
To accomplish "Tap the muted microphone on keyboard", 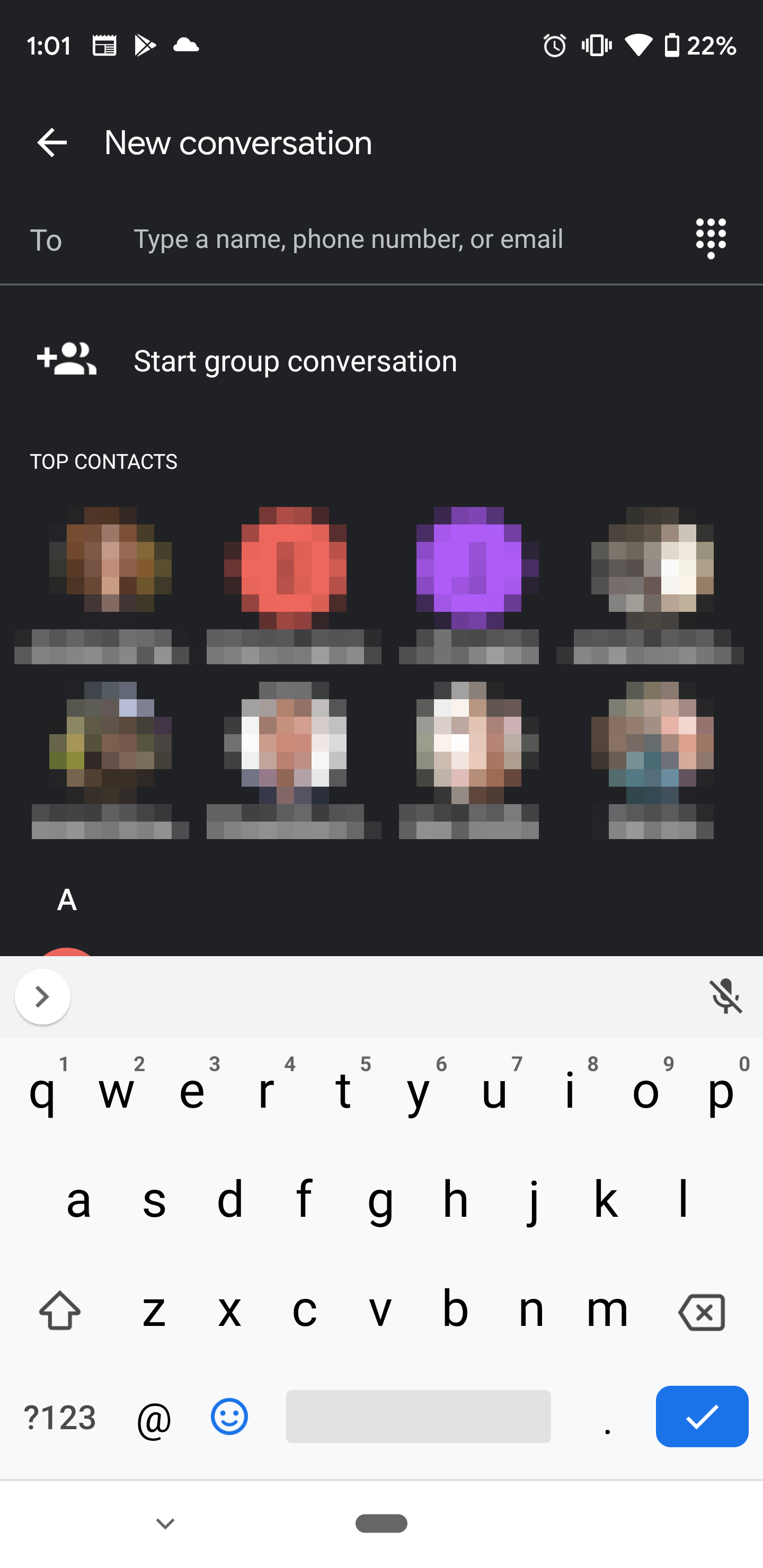I will (726, 996).
